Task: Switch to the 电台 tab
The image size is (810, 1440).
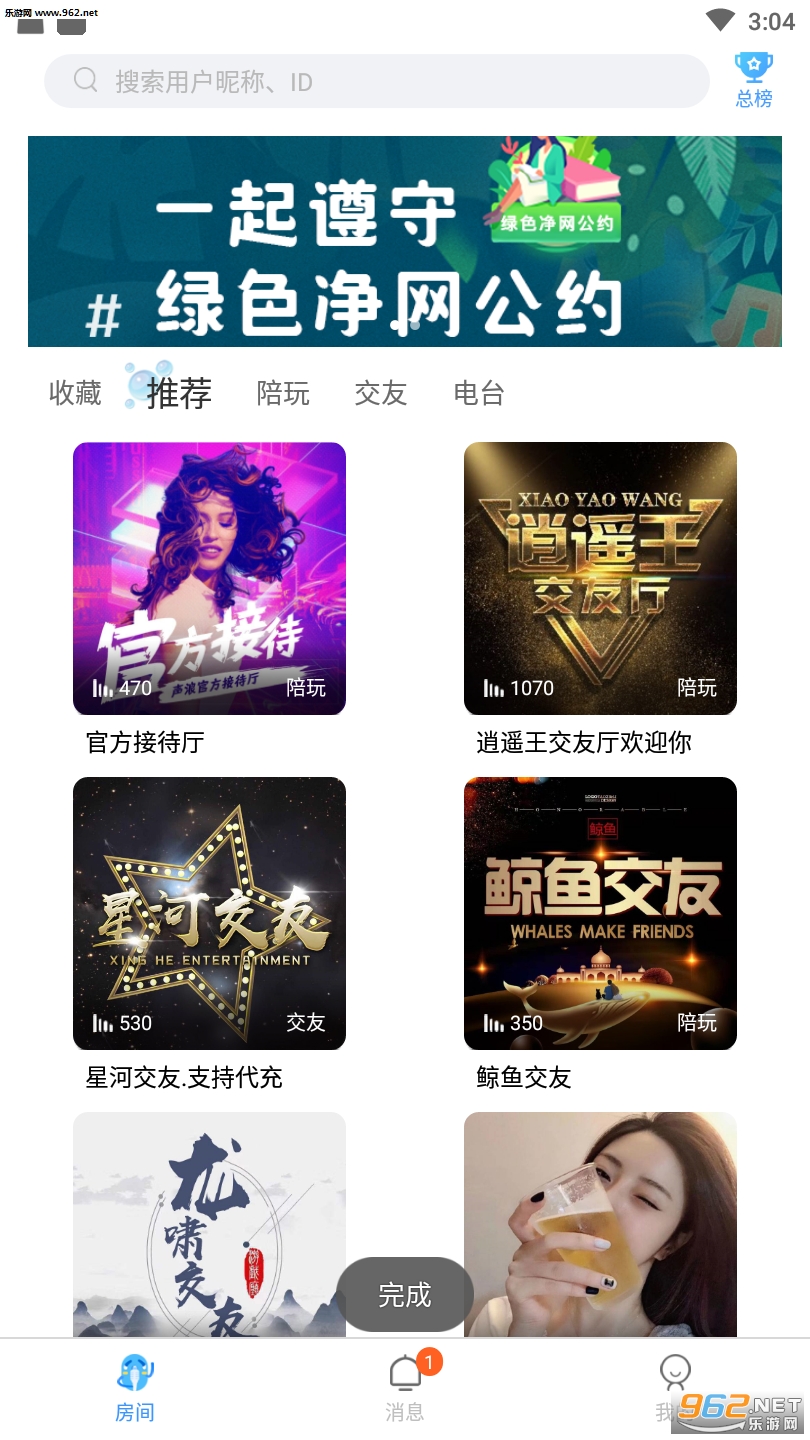Action: [x=478, y=393]
